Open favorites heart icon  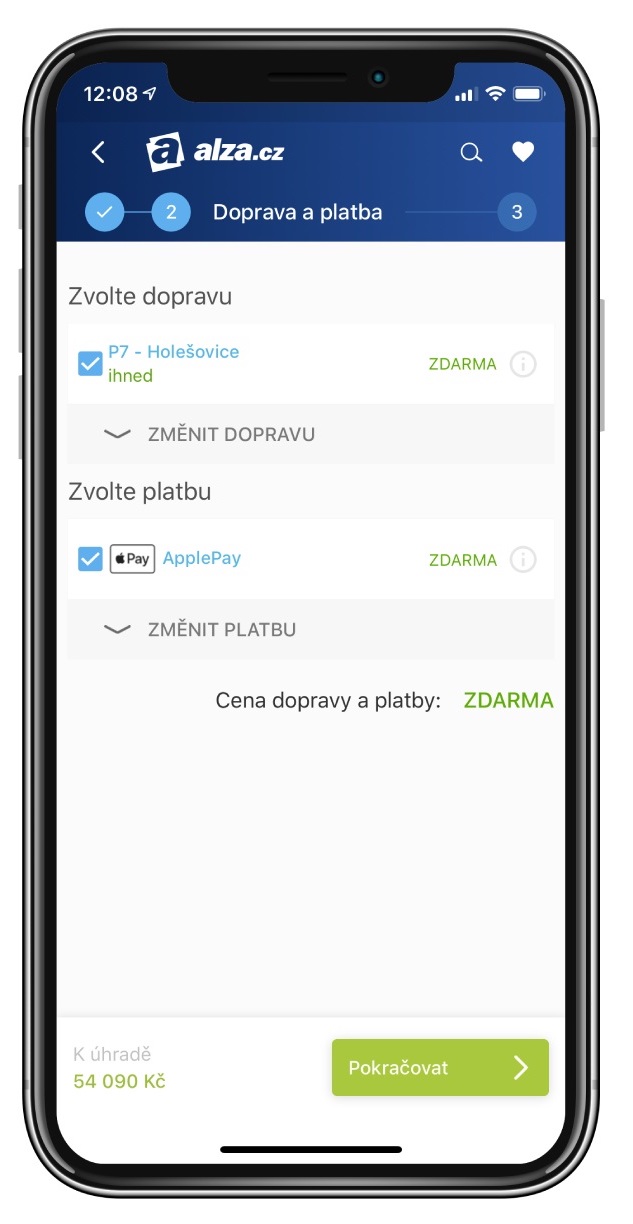pyautogui.click(x=522, y=152)
